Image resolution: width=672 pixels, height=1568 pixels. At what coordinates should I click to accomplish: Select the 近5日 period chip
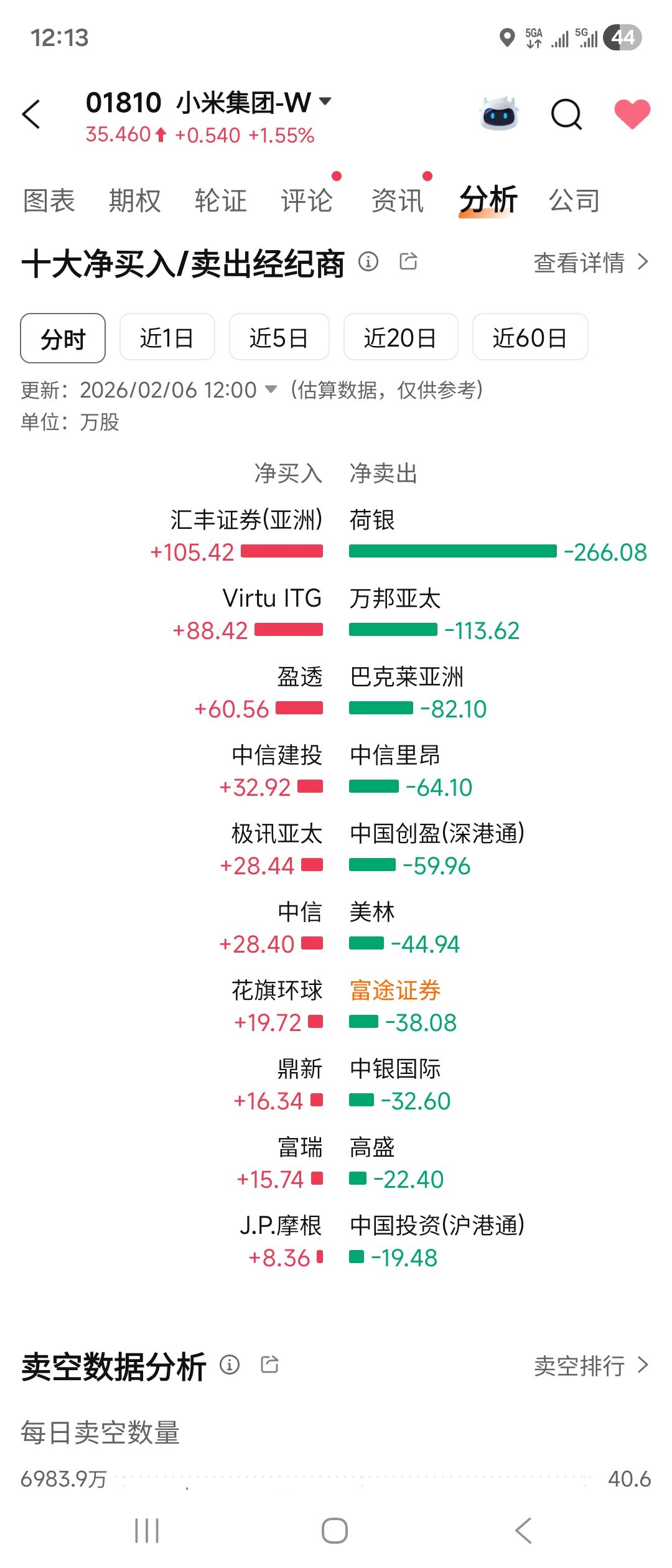(279, 338)
